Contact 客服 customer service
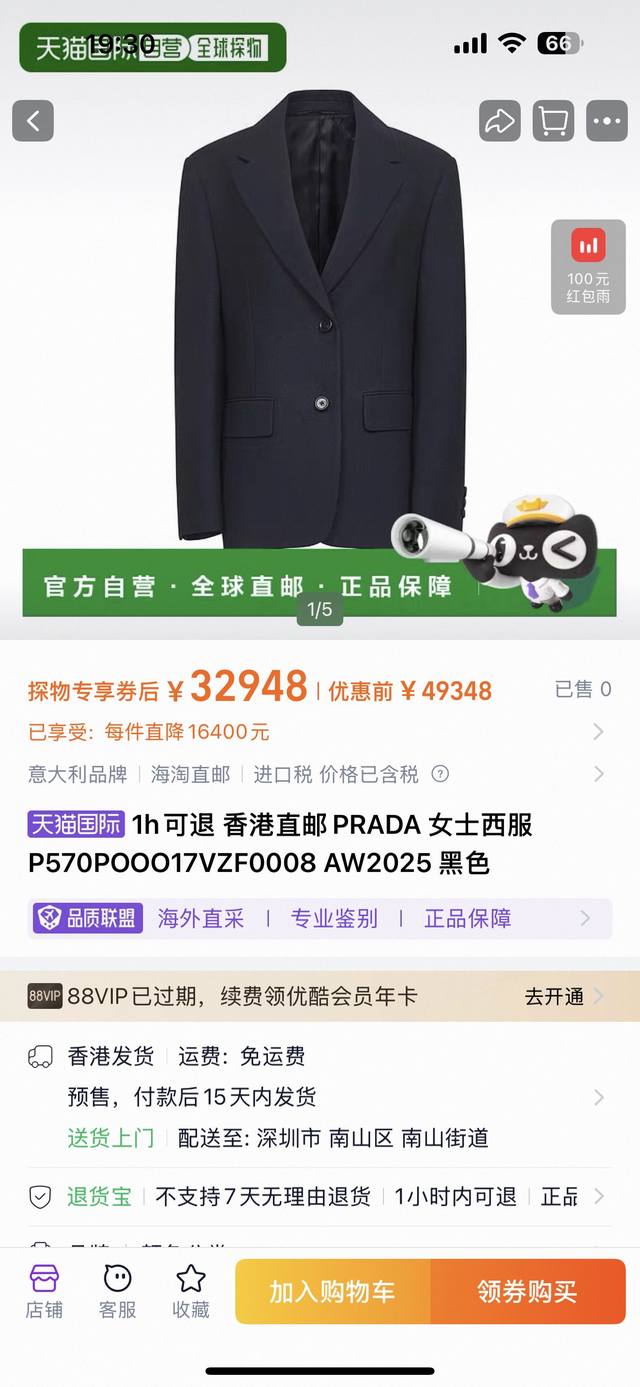This screenshot has height=1387, width=640. [x=117, y=1290]
